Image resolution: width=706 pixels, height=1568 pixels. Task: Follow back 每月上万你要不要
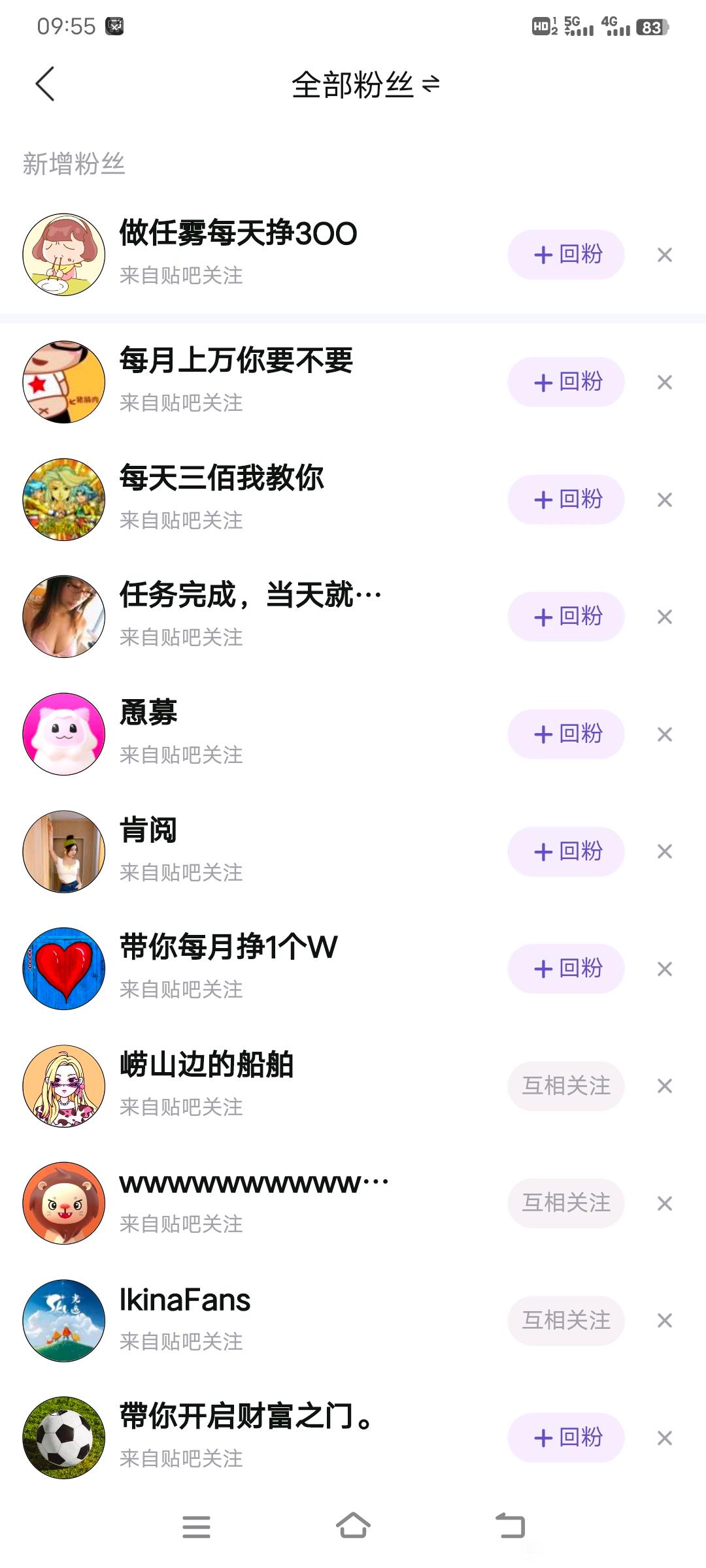(565, 382)
